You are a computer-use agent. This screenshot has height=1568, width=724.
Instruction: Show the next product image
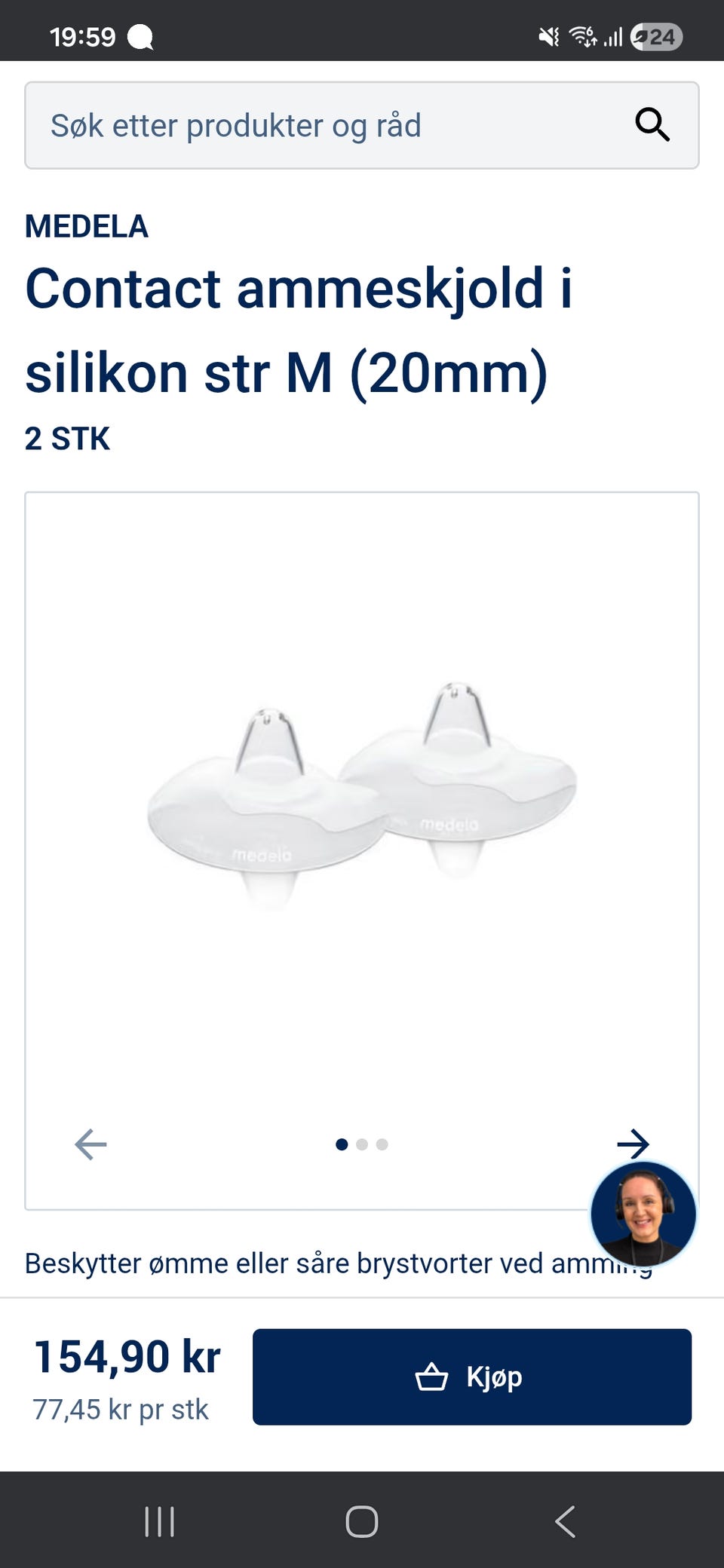pos(633,1144)
